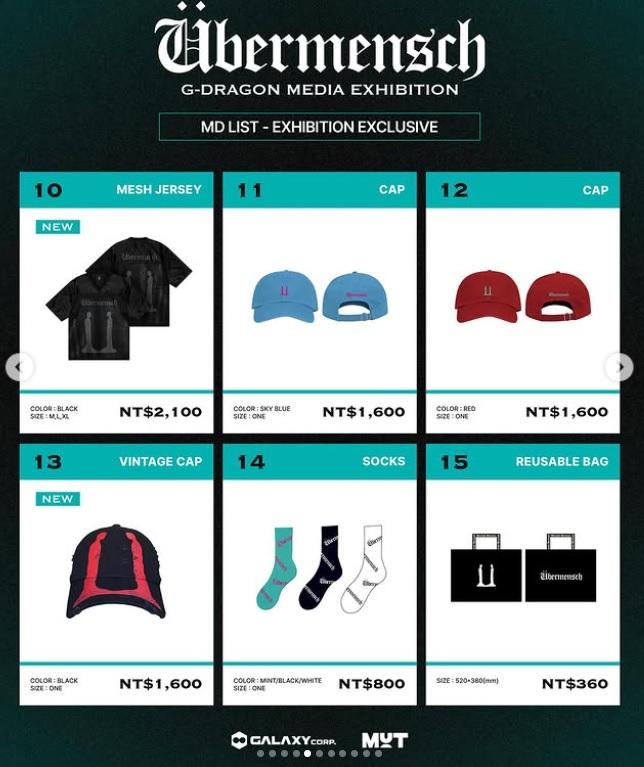Advance to the next carousel image
644x767 pixels.
coord(619,367)
